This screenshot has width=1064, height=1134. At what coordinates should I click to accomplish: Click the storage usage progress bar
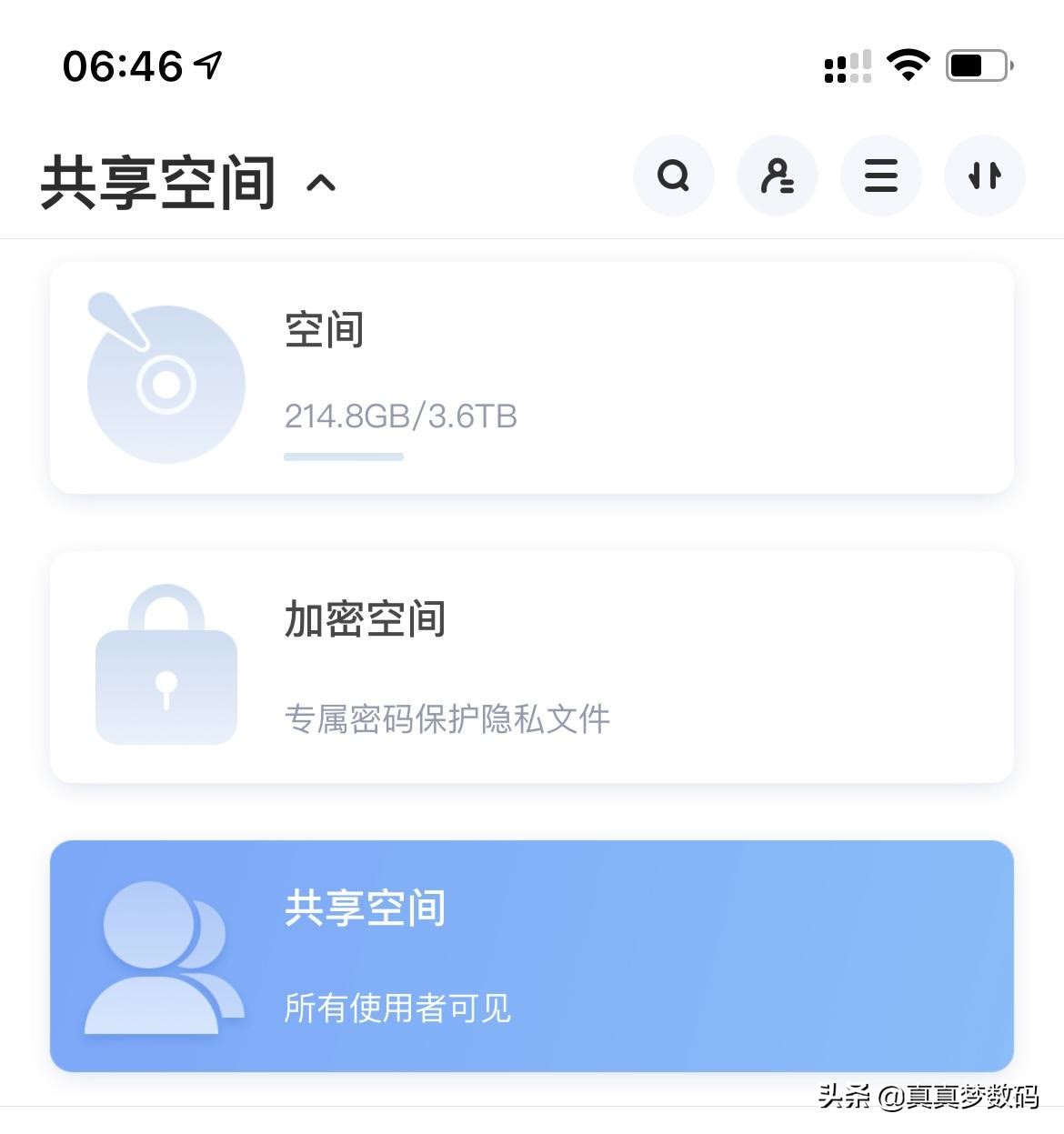pyautogui.click(x=343, y=457)
